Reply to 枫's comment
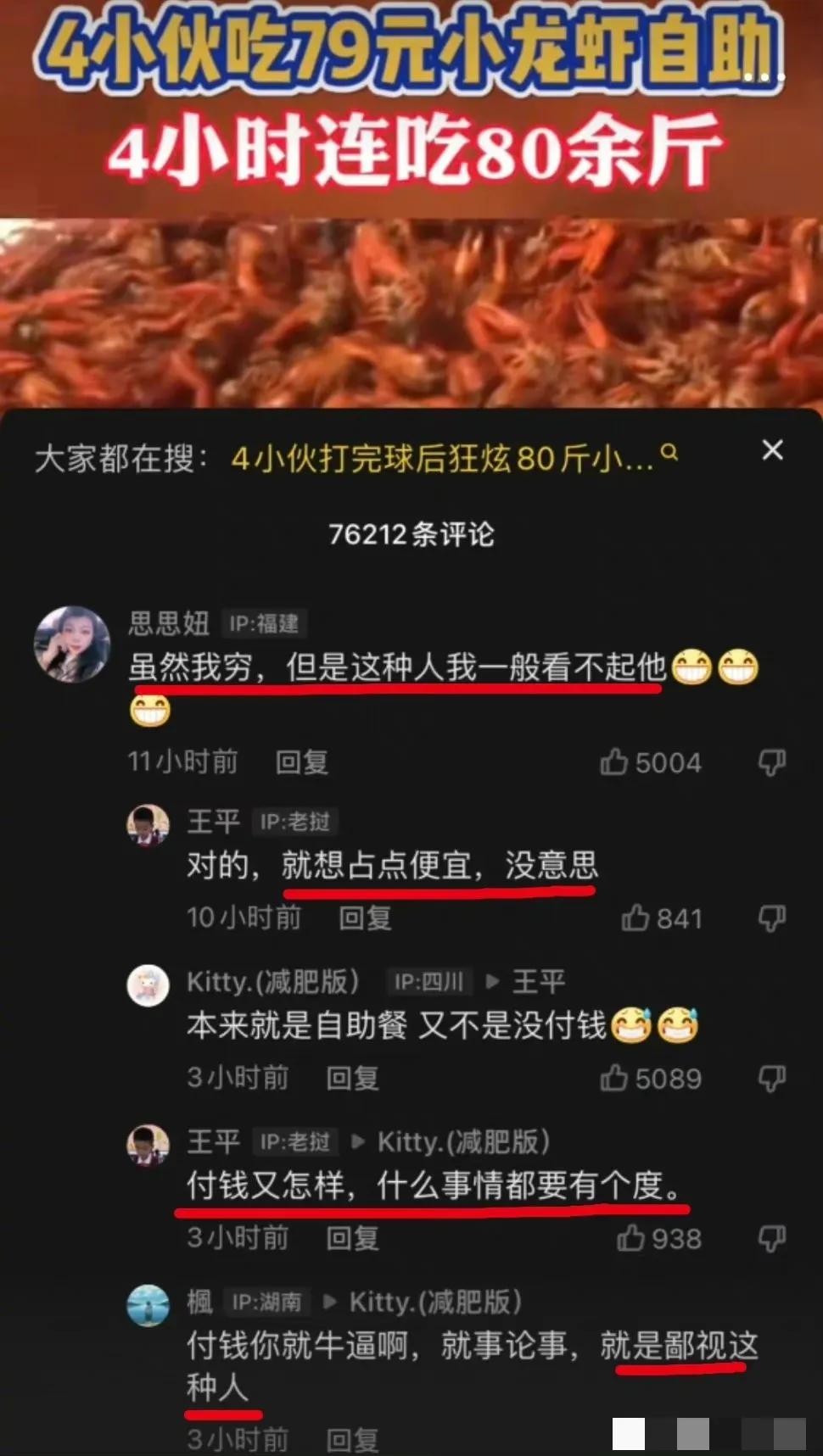Screen dimensions: 823x1456 pyautogui.click(x=352, y=1439)
